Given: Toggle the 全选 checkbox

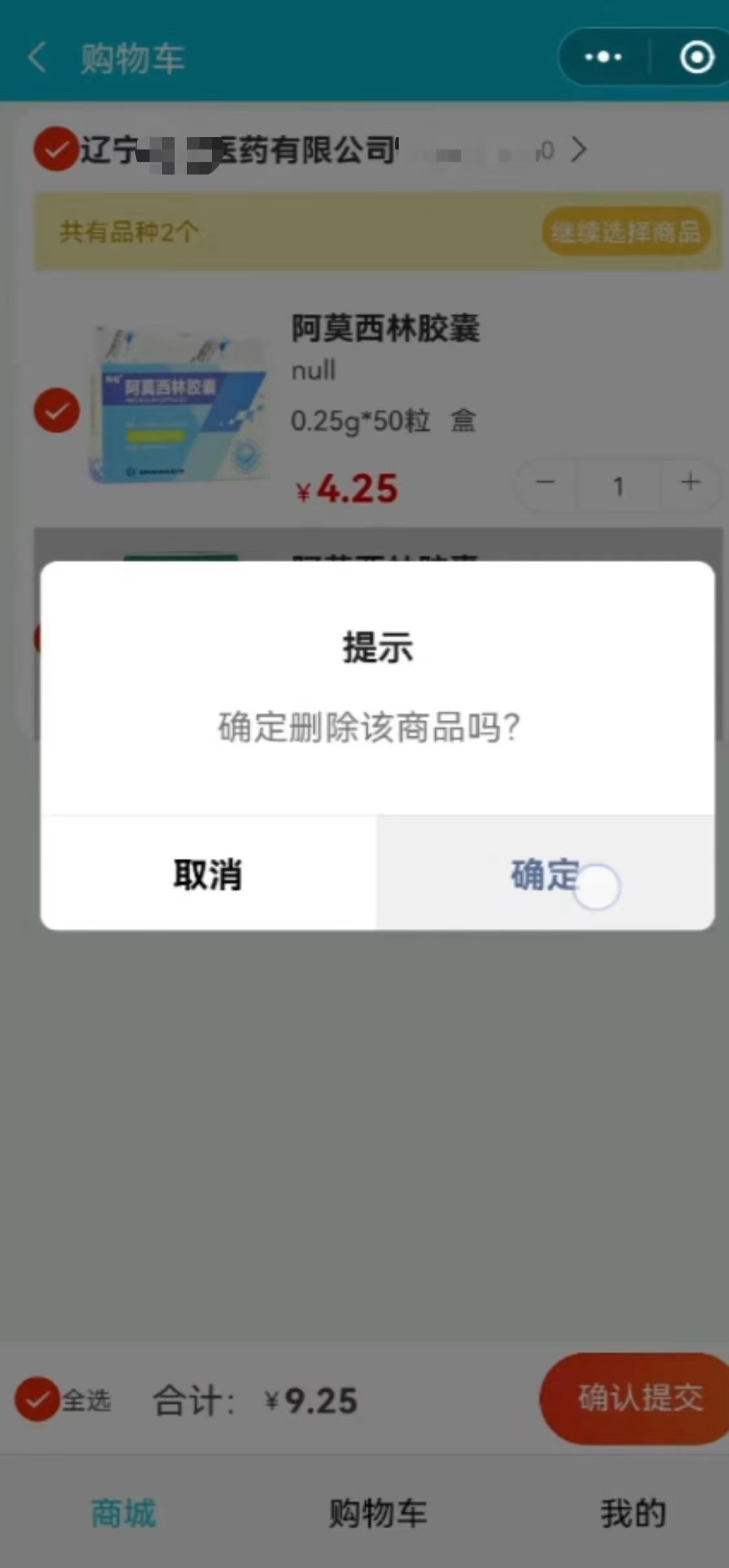Looking at the screenshot, I should tap(37, 1399).
